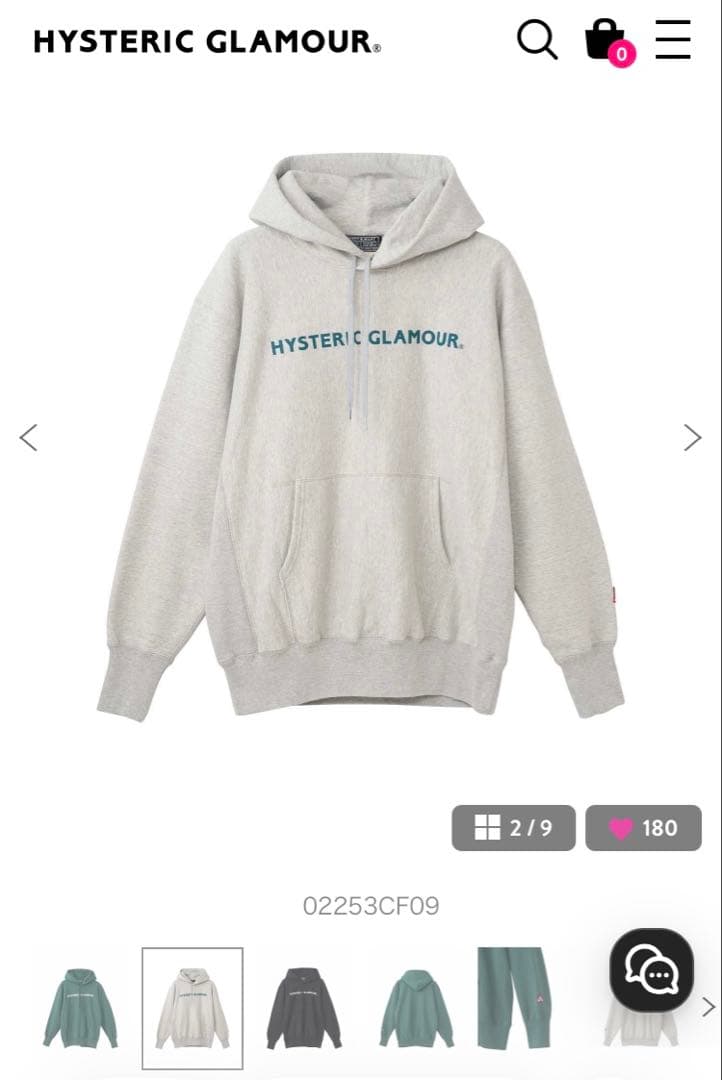Screen dimensions: 722x1080
Task: Open the search magnifier icon
Action: point(537,41)
